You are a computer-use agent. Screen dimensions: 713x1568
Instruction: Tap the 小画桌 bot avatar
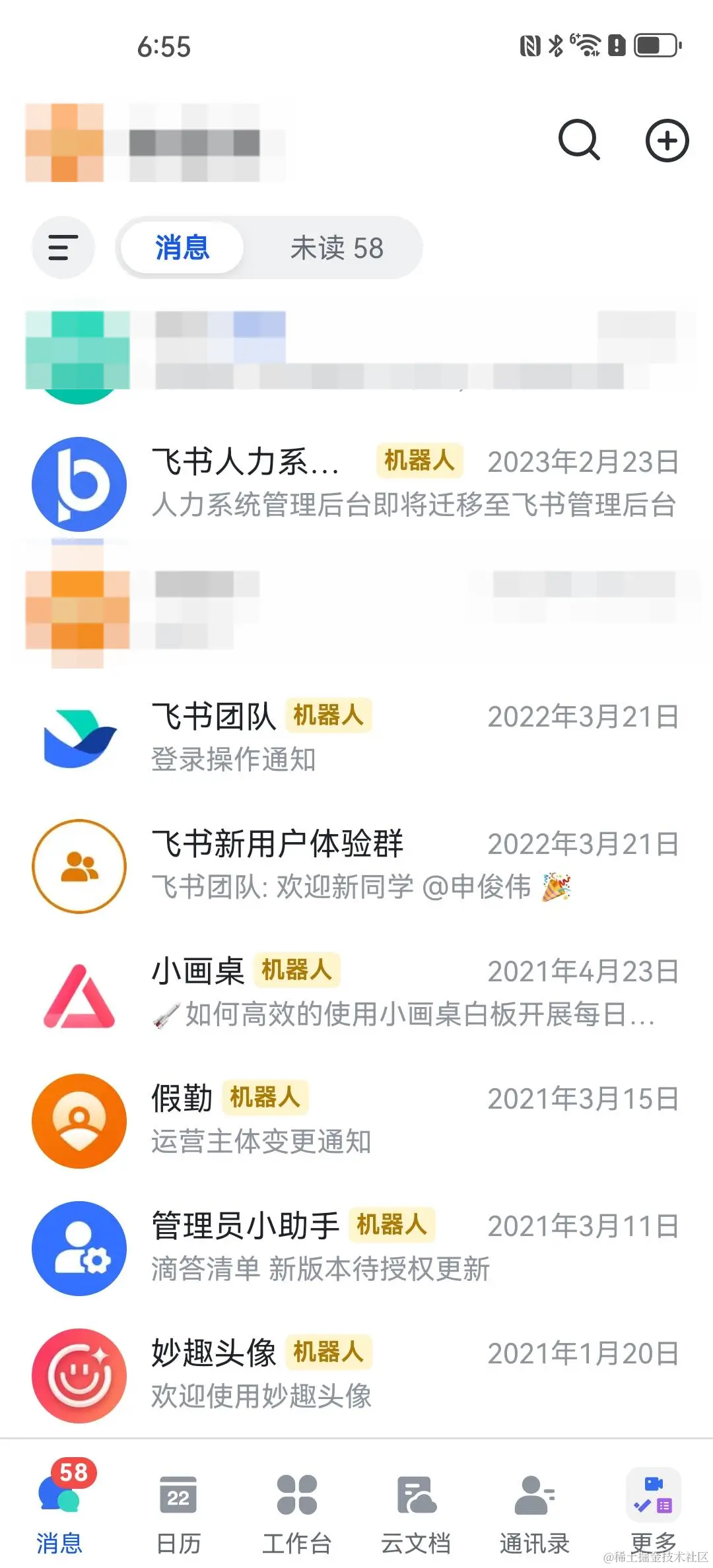coord(79,992)
